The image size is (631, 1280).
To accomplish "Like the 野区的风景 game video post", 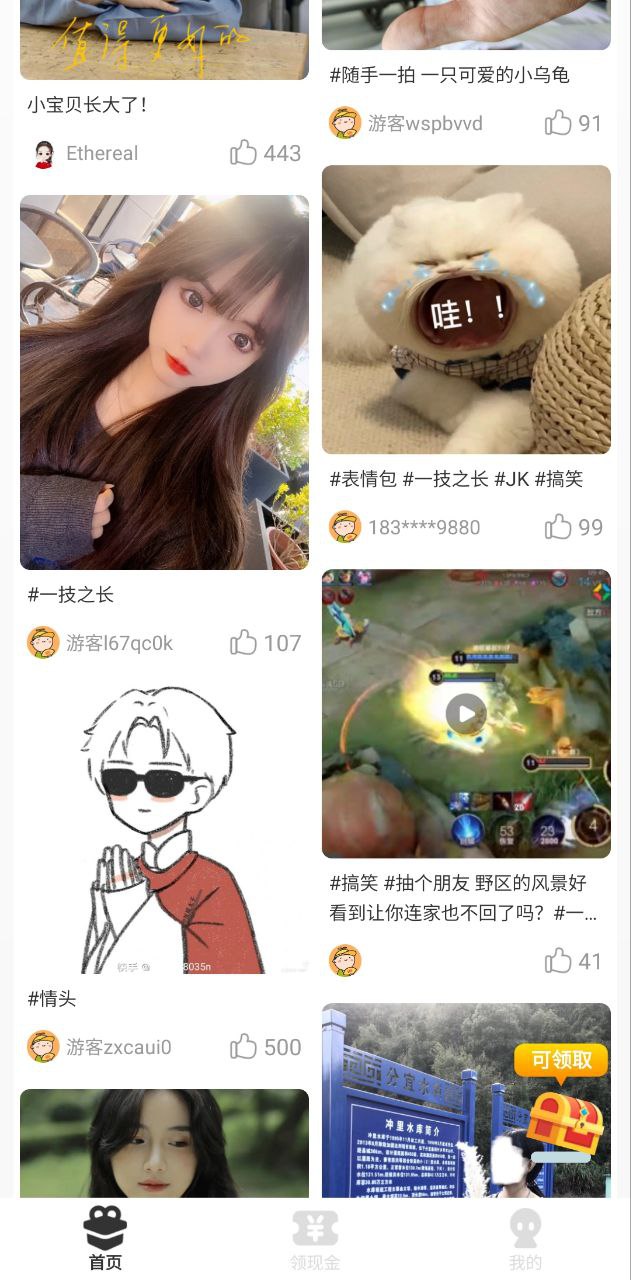I will point(558,961).
